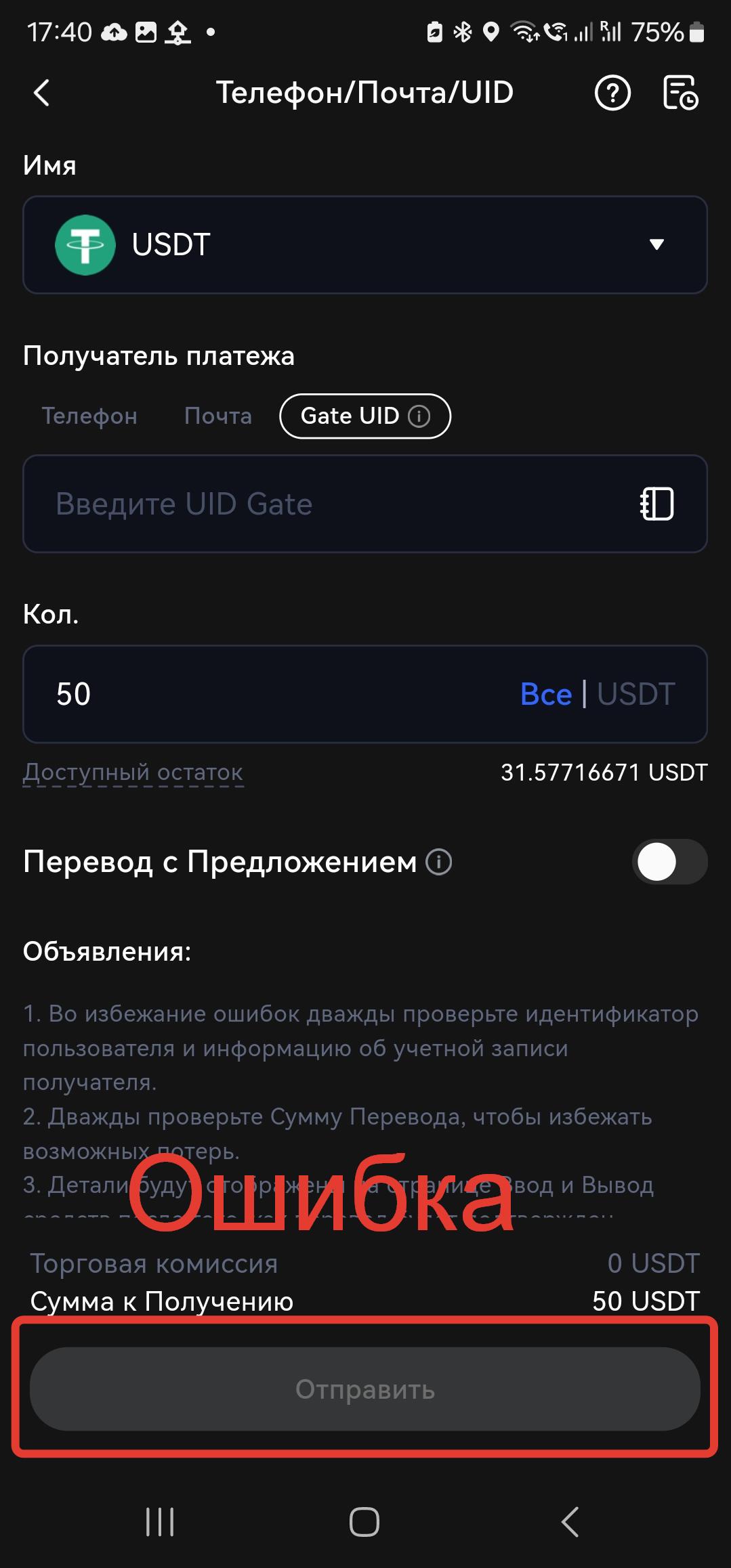This screenshot has width=731, height=1568.
Task: Enable the Перевод с Предложением switch
Action: pos(669,862)
